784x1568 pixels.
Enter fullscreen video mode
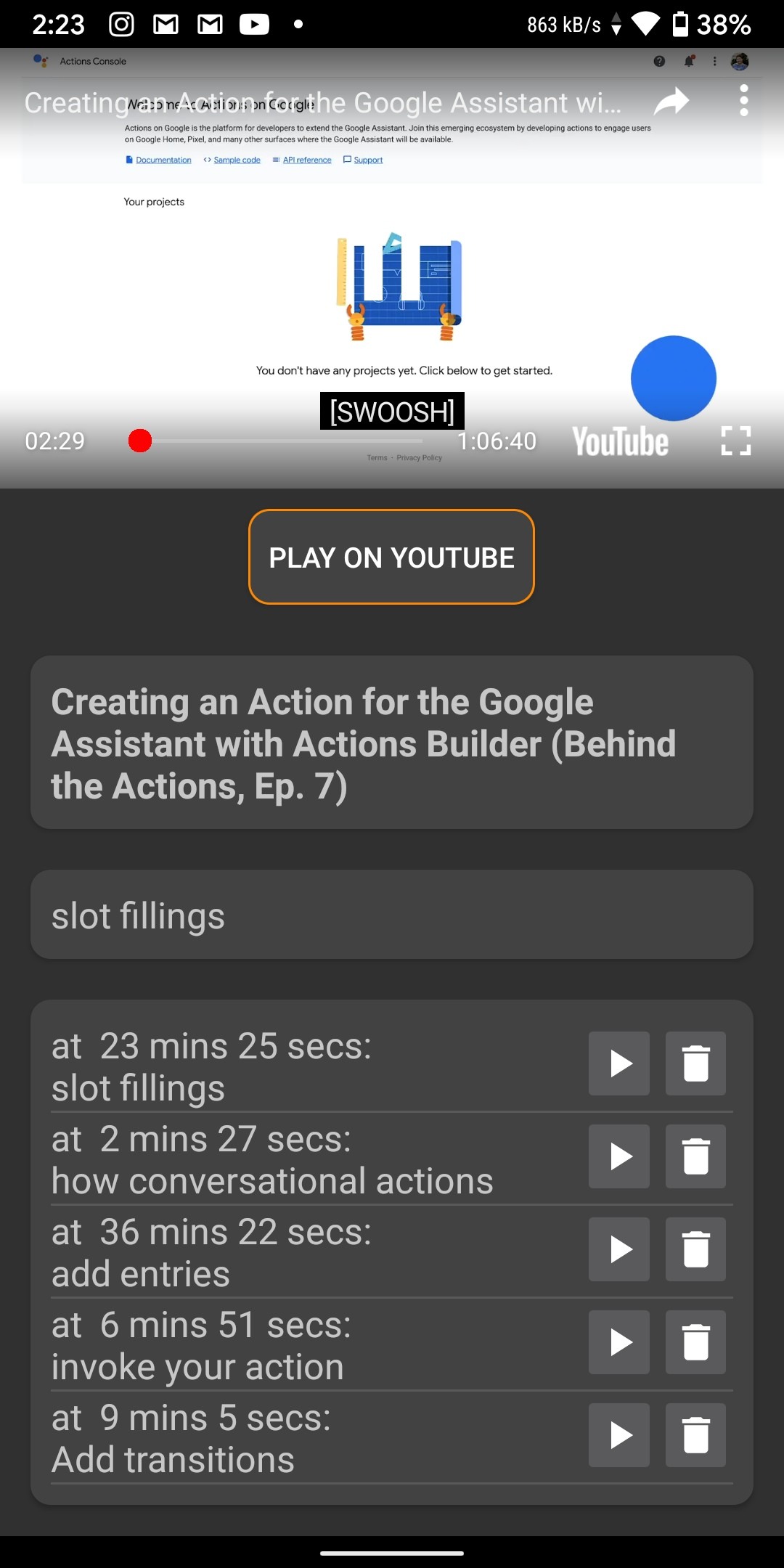(735, 441)
